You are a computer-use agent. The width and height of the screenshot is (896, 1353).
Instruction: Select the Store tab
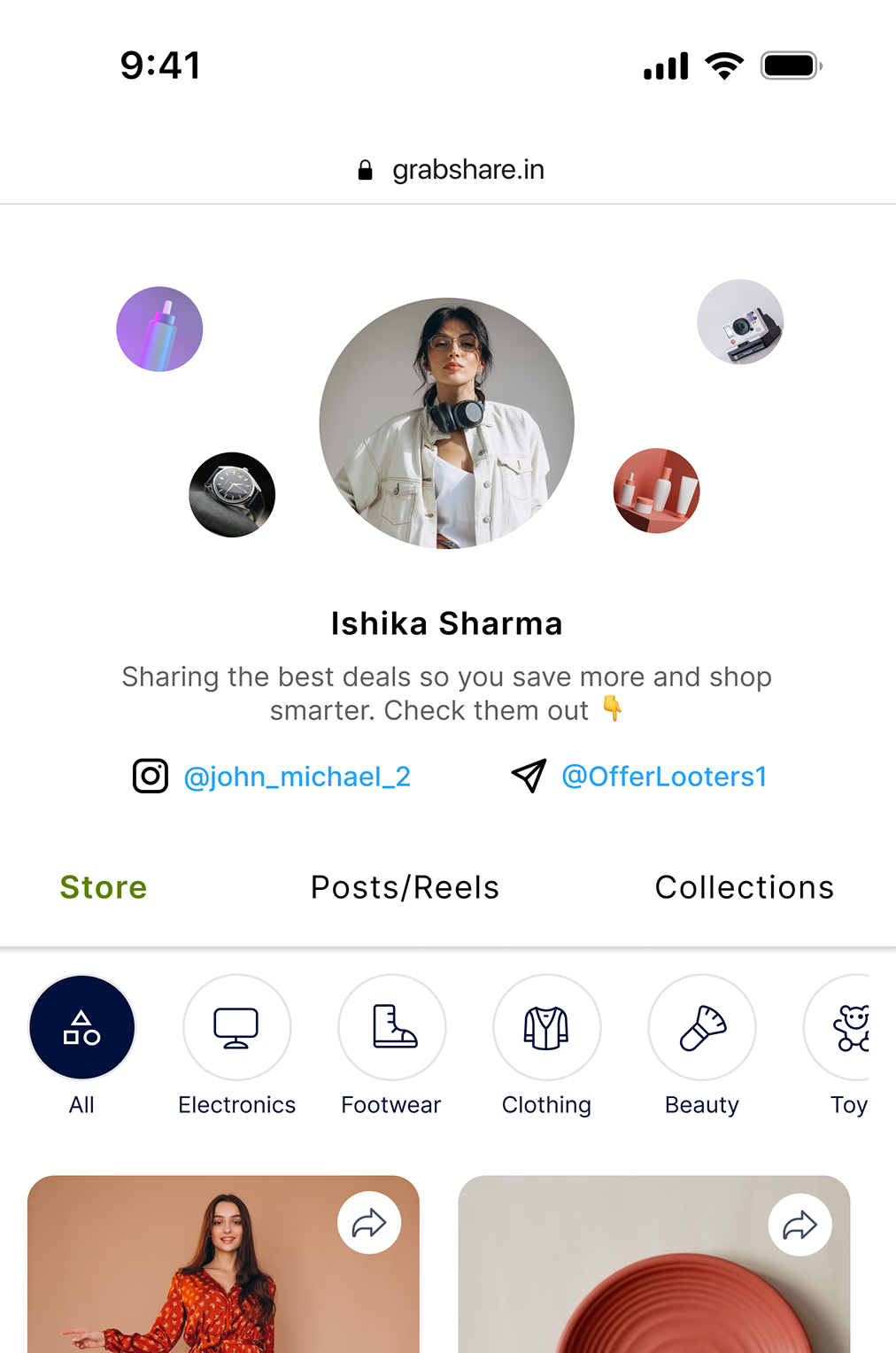[104, 887]
